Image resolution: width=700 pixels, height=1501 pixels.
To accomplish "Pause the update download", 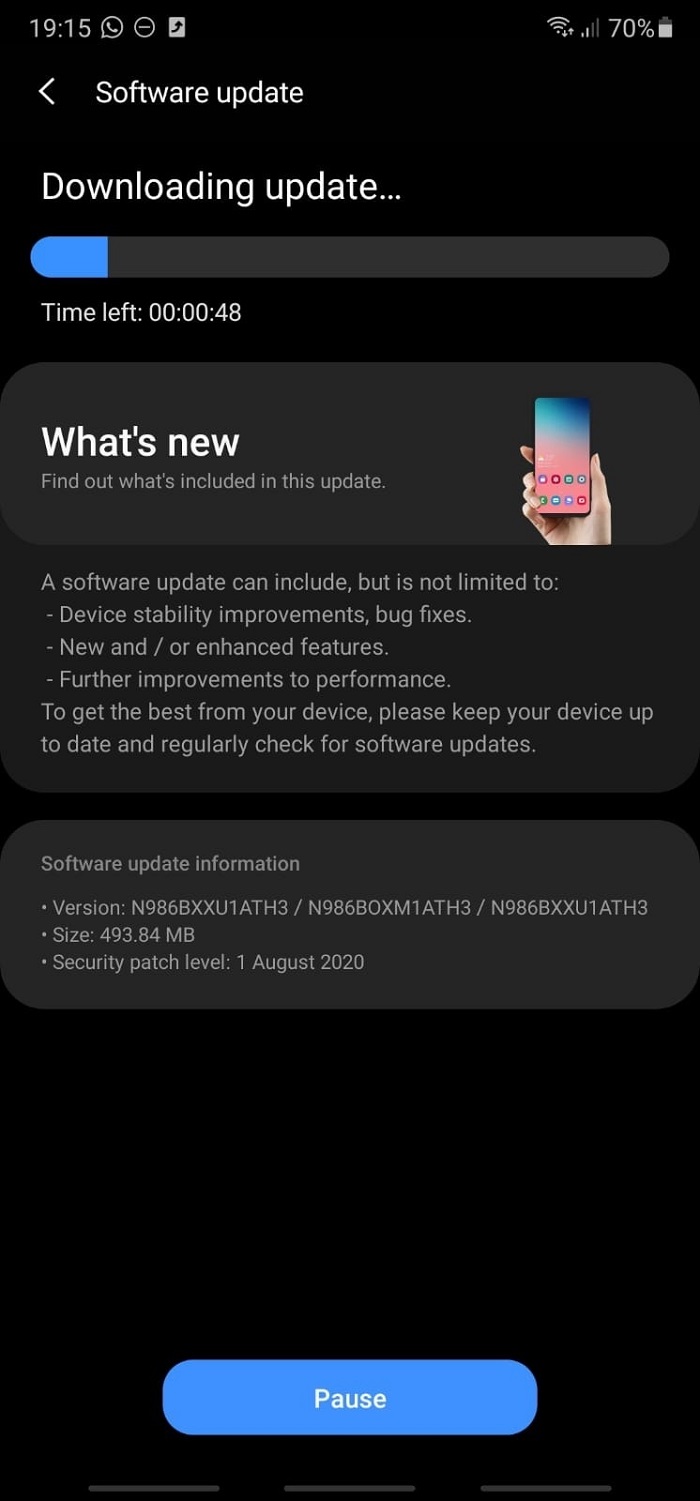I will tap(349, 1397).
